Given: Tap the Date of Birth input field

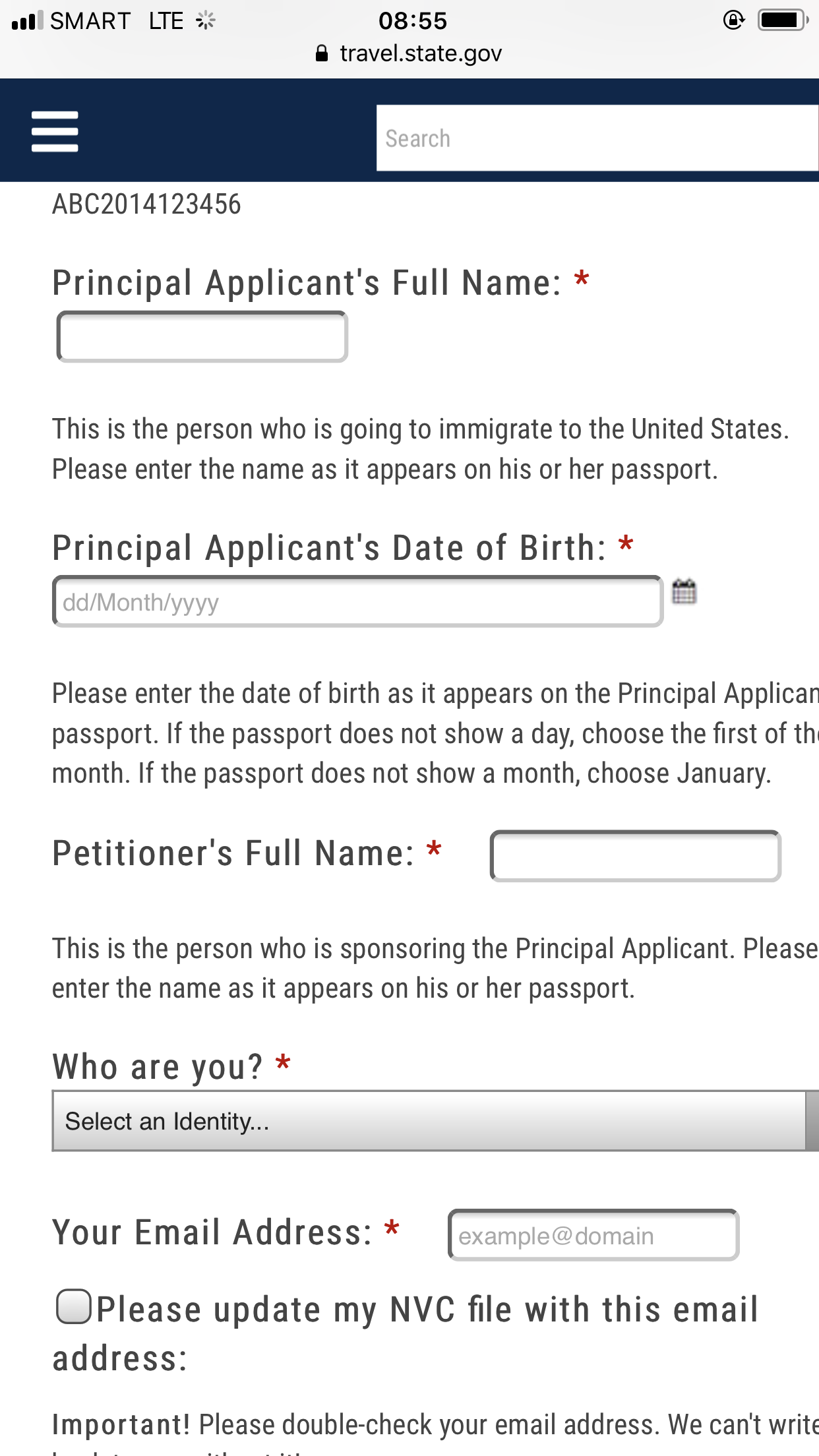Looking at the screenshot, I should click(358, 601).
